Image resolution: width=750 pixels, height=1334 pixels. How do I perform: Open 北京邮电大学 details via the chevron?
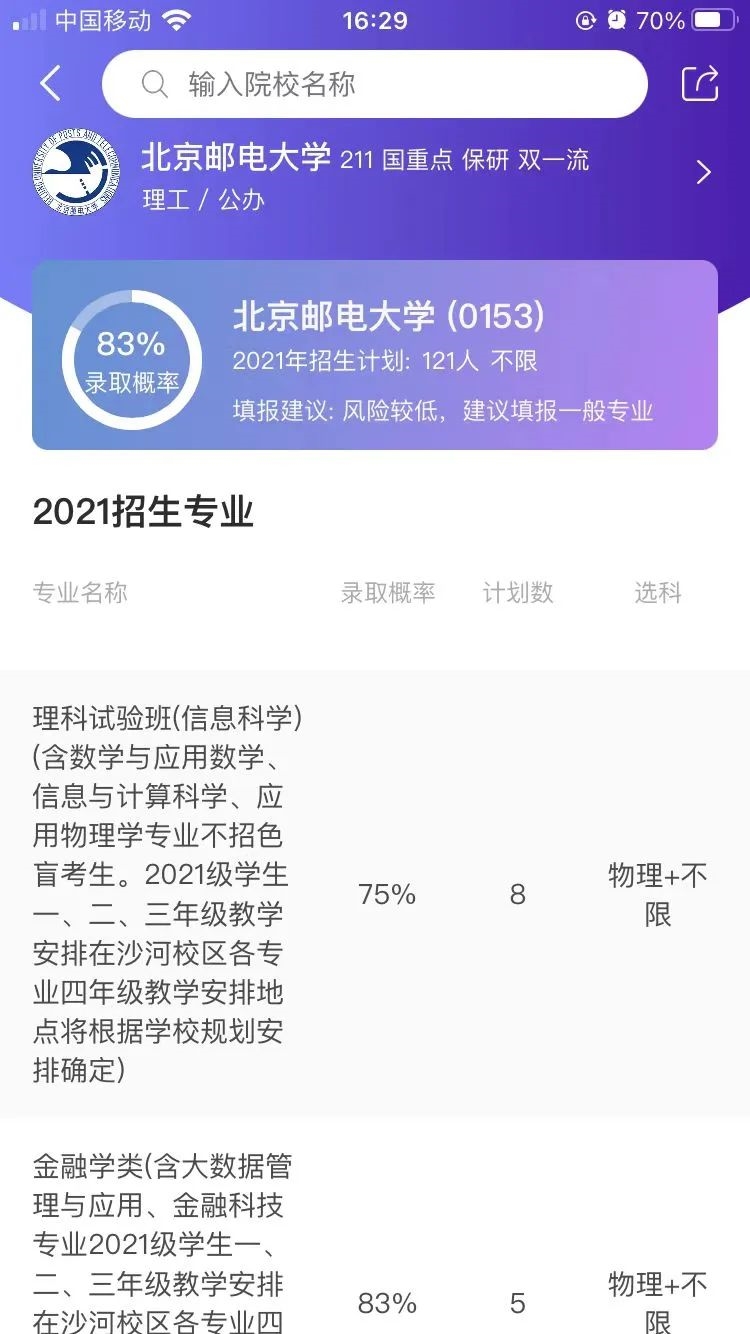point(703,173)
